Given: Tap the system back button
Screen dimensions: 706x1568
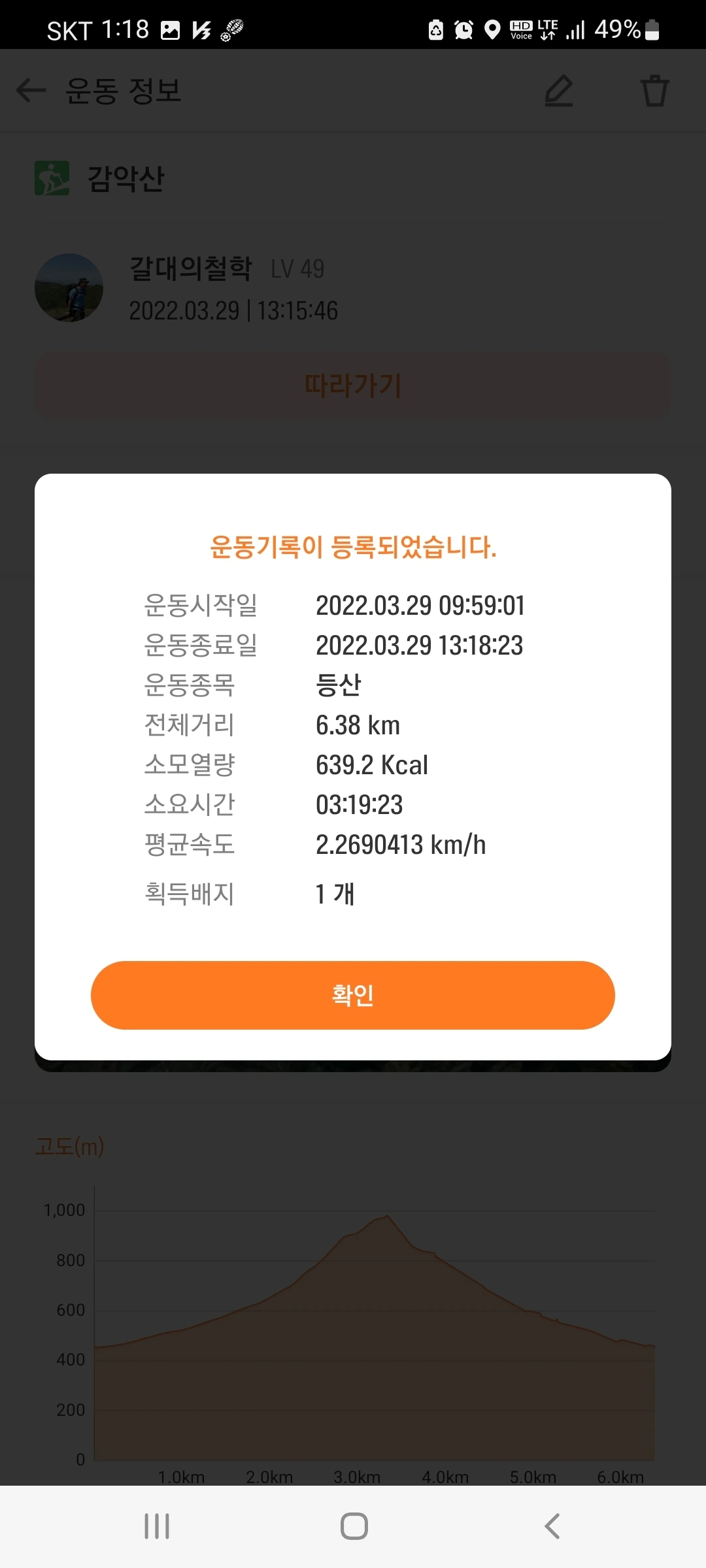Looking at the screenshot, I should (x=552, y=1526).
